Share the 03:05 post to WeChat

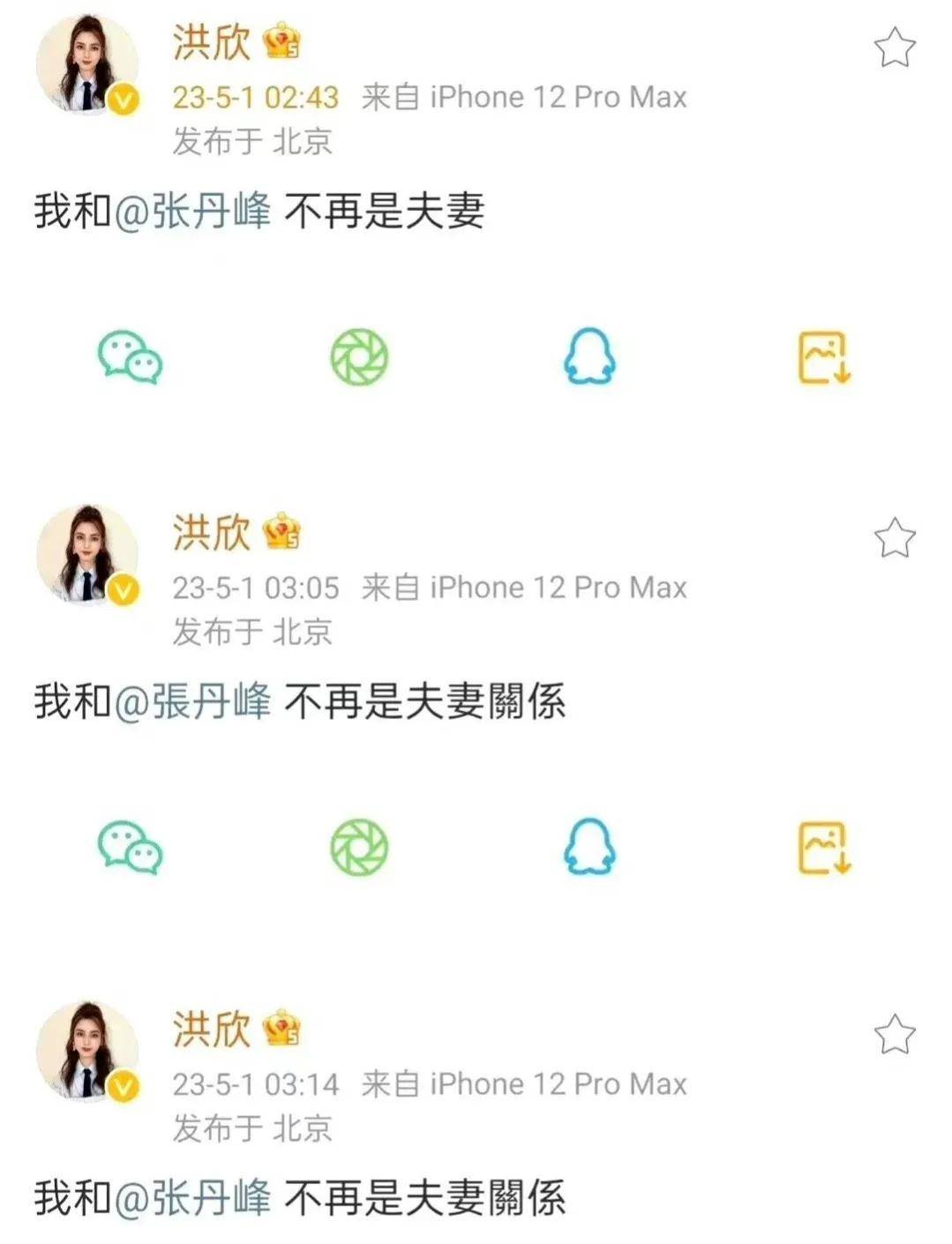tap(130, 848)
